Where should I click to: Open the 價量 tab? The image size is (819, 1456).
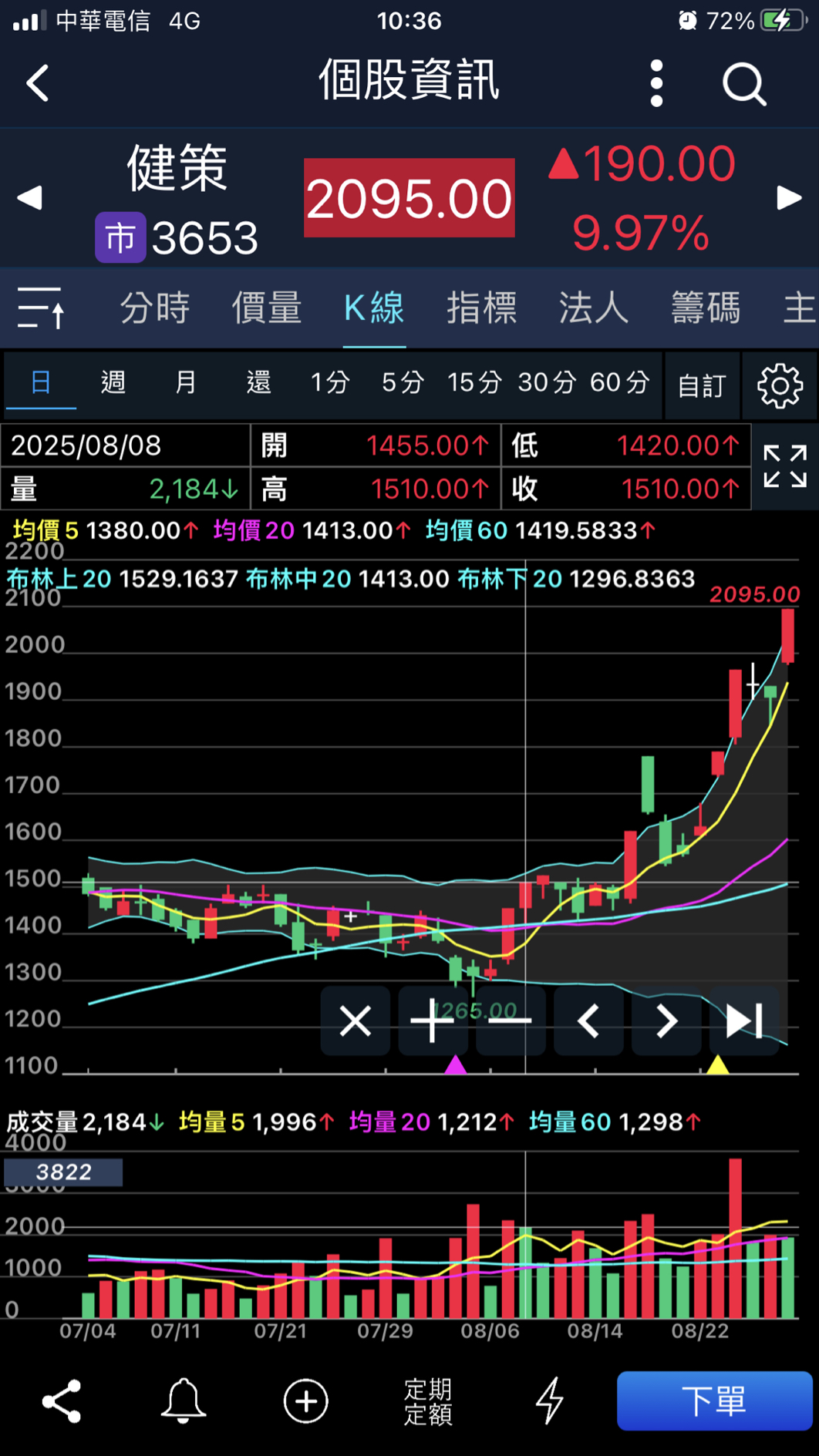266,308
